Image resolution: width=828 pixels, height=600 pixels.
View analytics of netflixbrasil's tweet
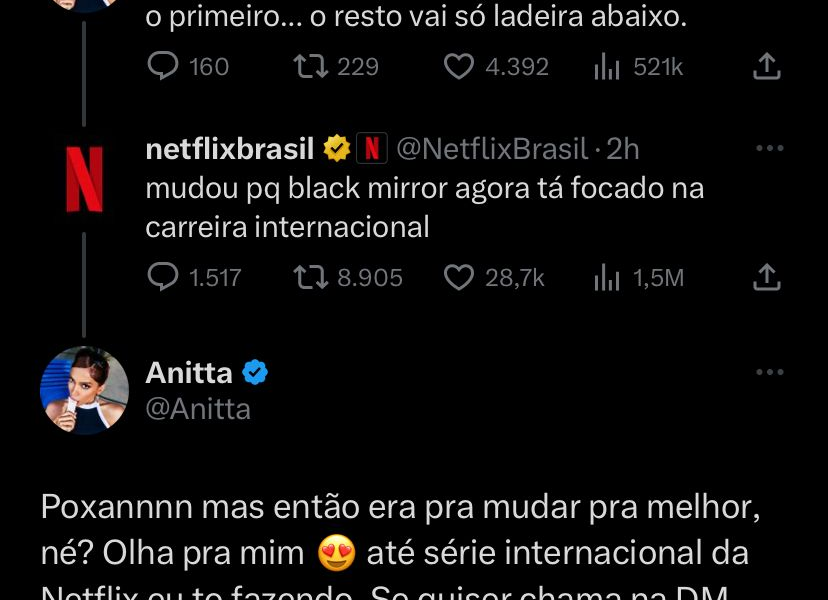[x=608, y=277]
